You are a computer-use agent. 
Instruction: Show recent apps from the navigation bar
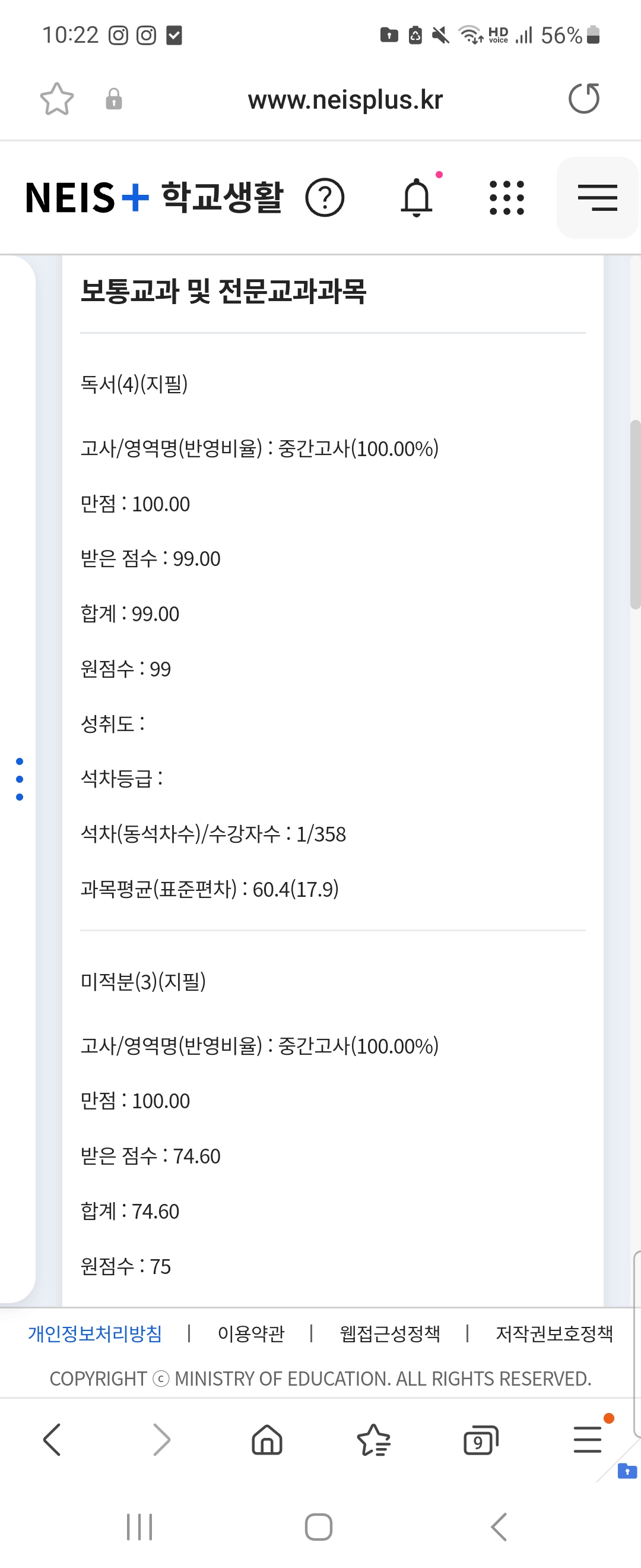(139, 1526)
